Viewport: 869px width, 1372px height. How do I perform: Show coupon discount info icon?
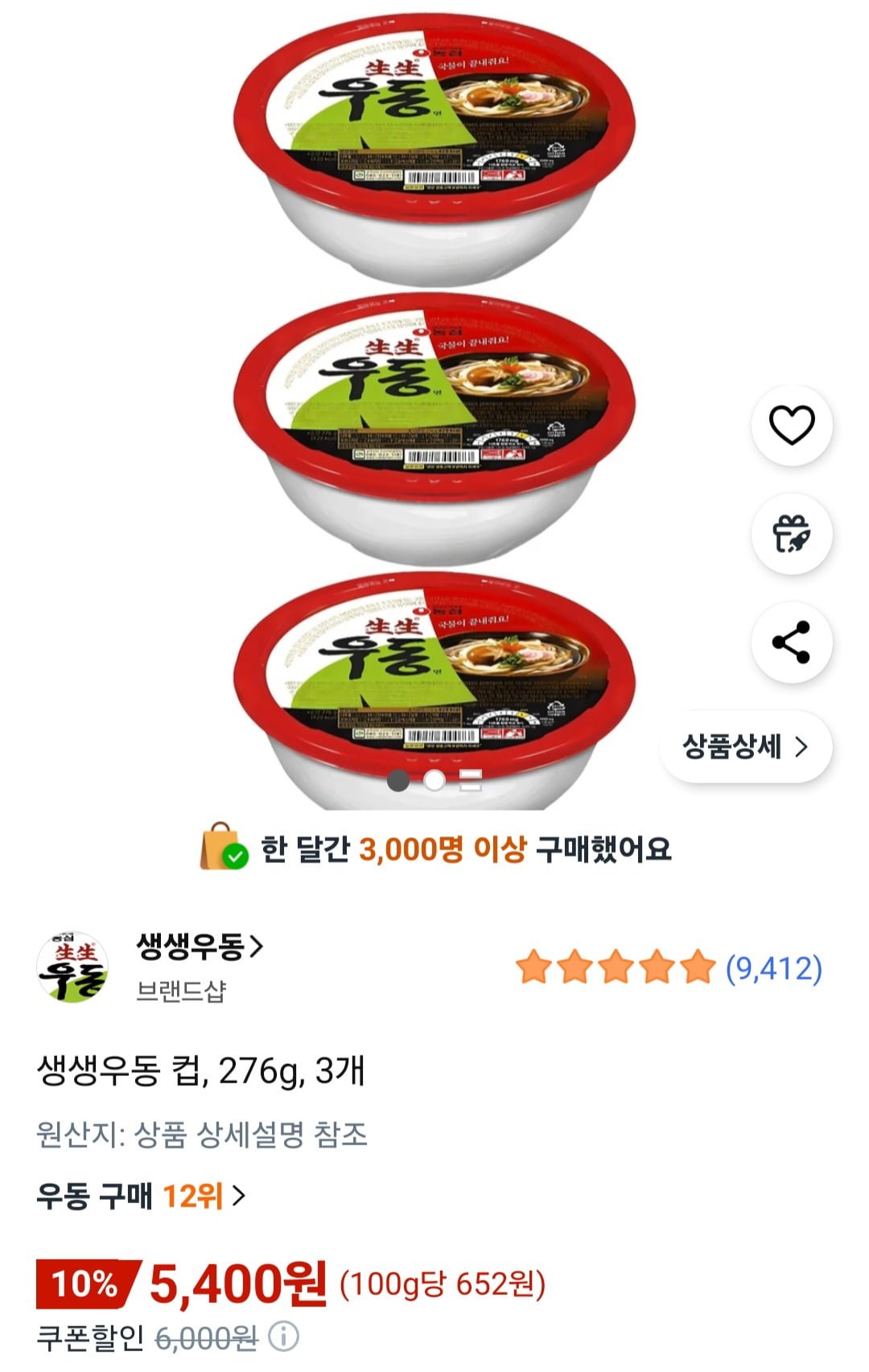(x=283, y=1337)
